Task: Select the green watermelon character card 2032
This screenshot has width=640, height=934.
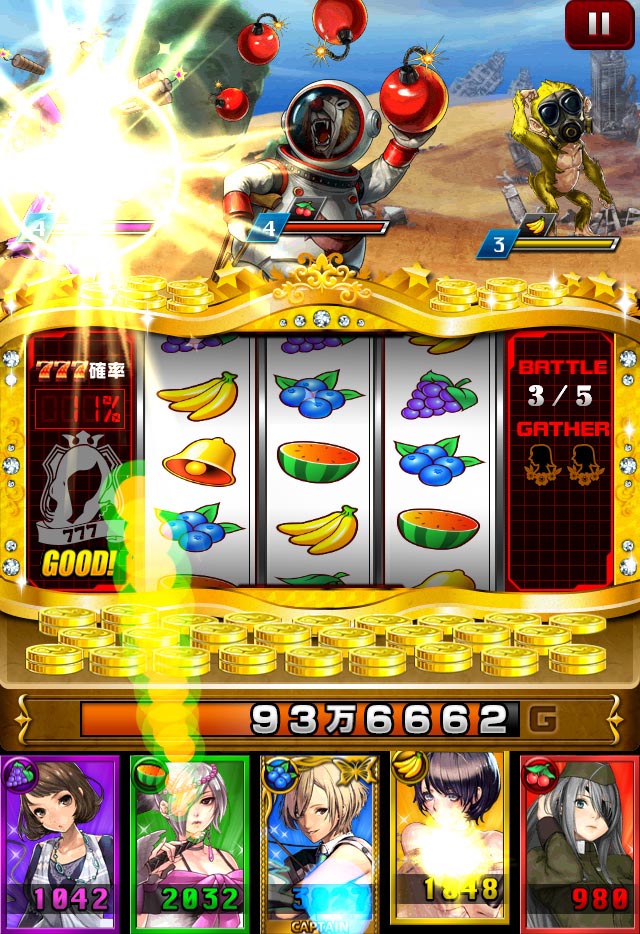Action: tap(190, 842)
